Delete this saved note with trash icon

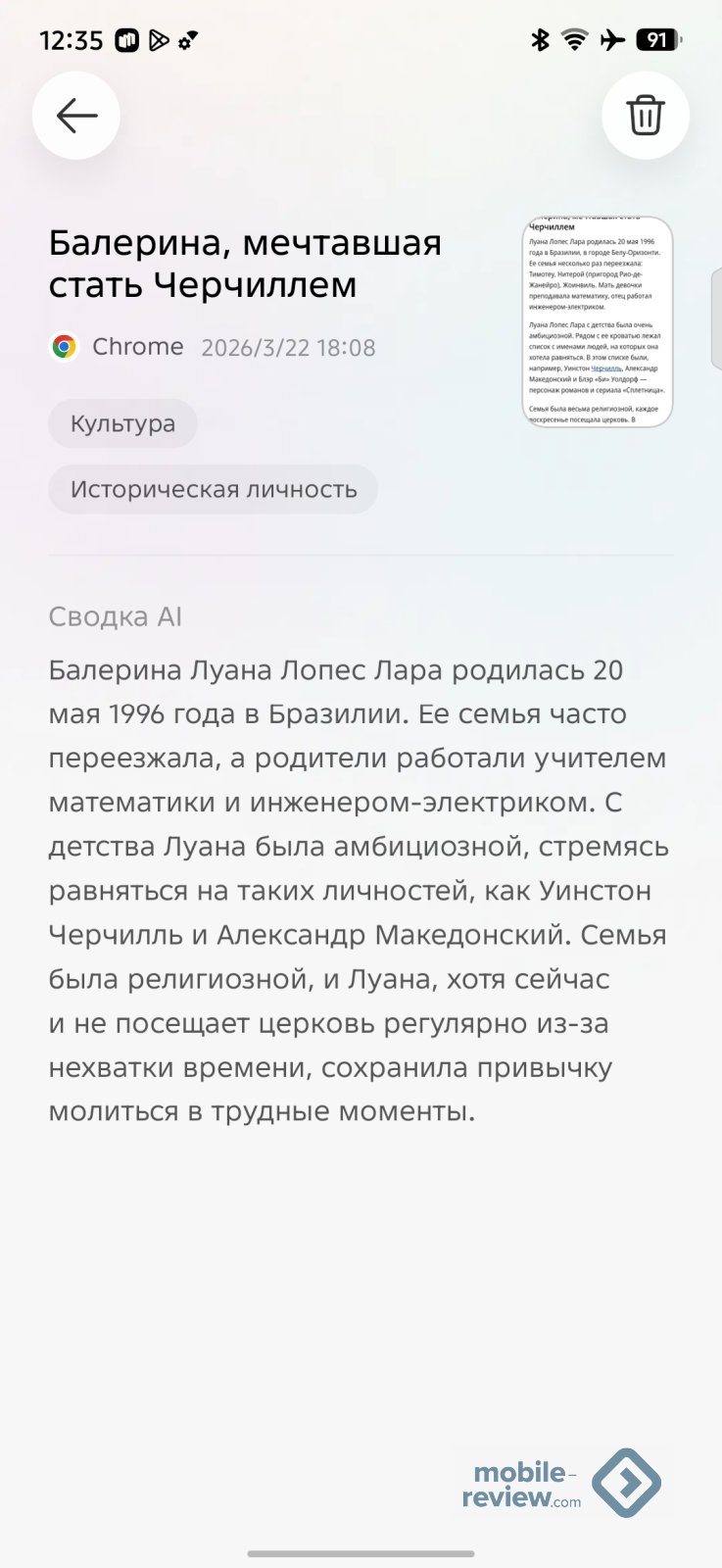(646, 116)
